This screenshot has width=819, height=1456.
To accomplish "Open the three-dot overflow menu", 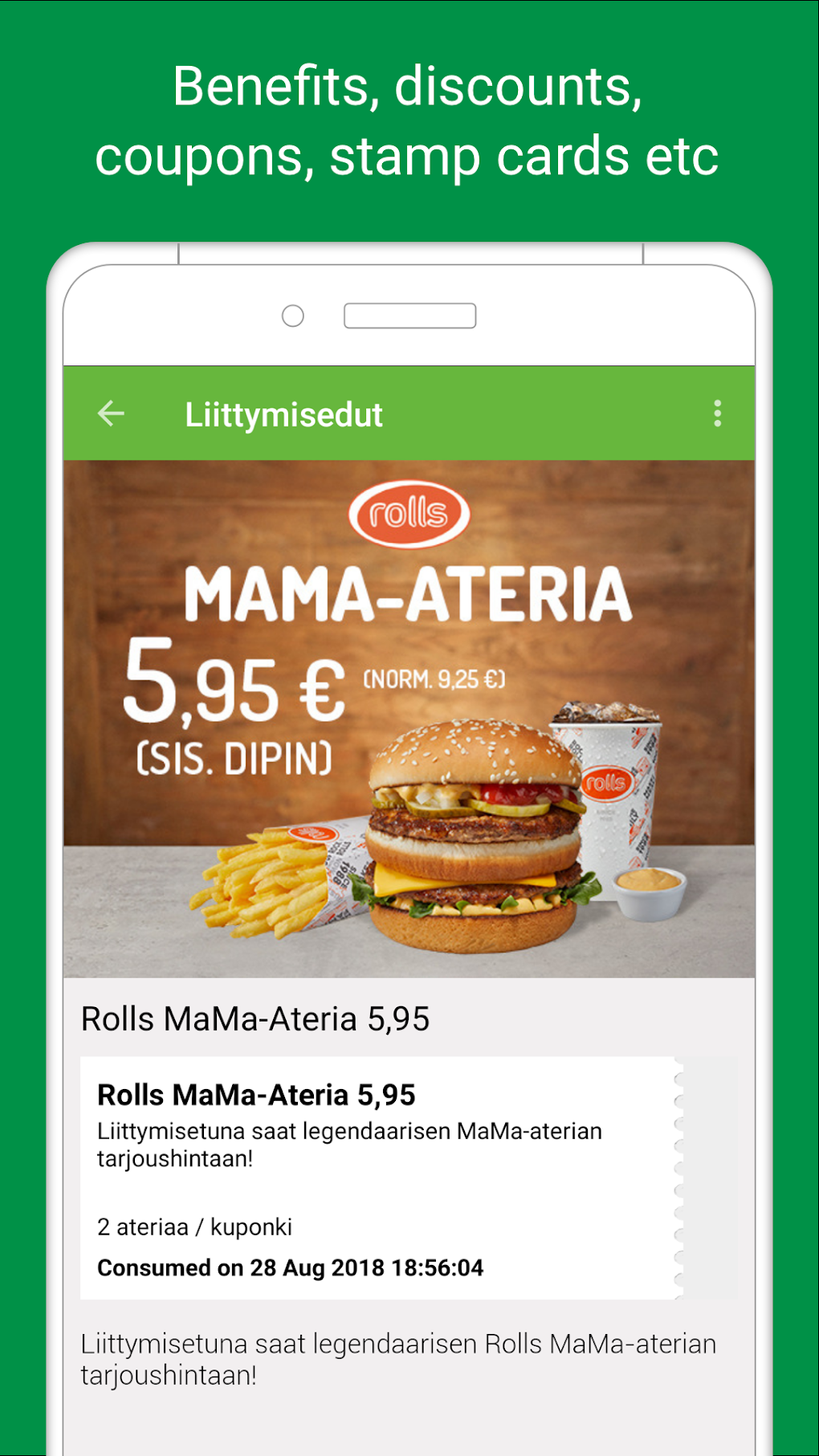I will [717, 414].
